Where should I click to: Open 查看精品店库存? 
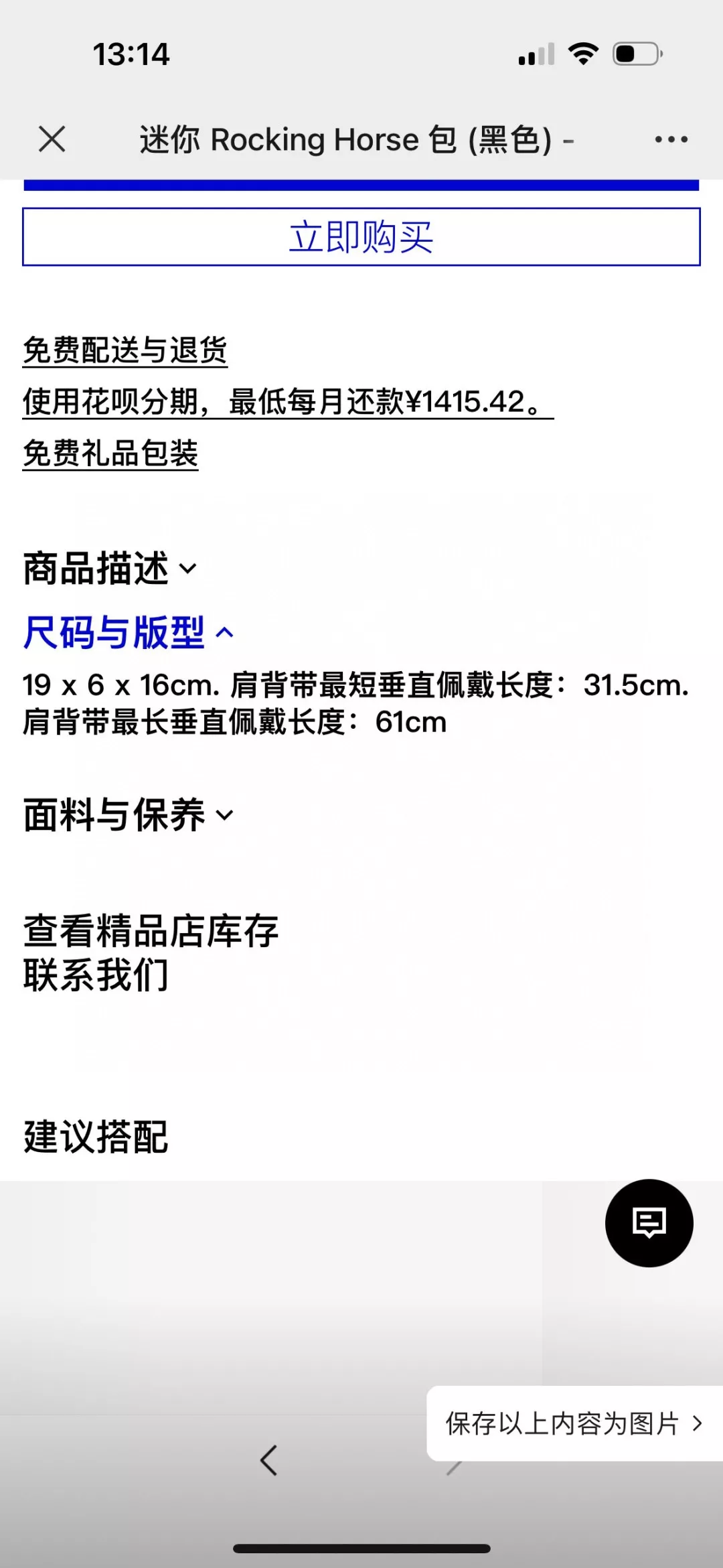[151, 930]
